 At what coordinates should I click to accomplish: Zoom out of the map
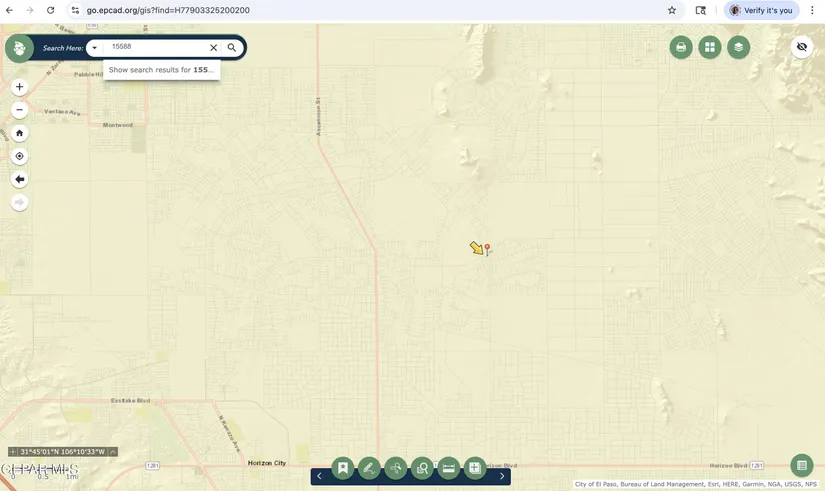pyautogui.click(x=19, y=110)
